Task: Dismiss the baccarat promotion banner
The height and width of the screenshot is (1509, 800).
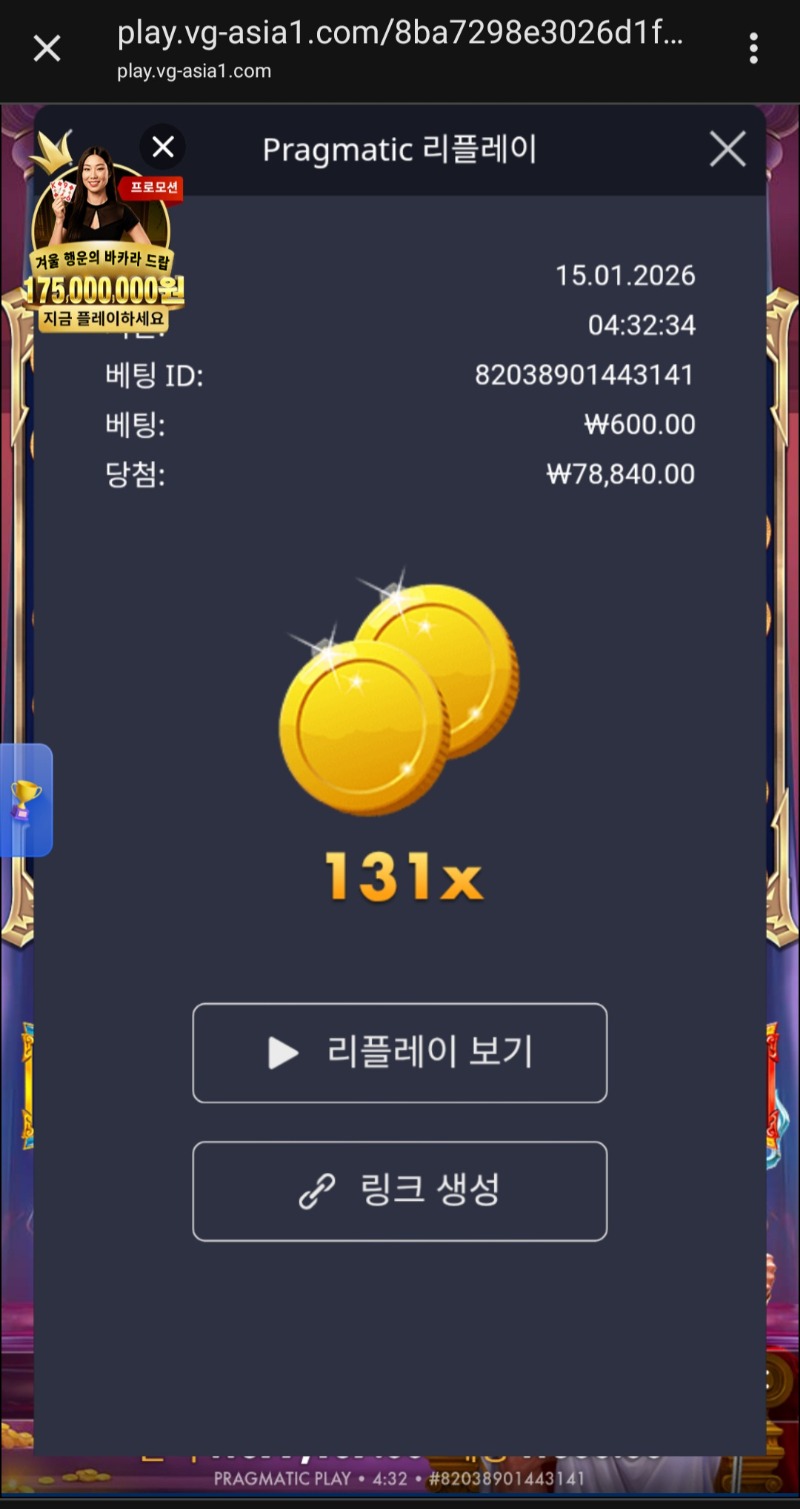Action: [163, 148]
